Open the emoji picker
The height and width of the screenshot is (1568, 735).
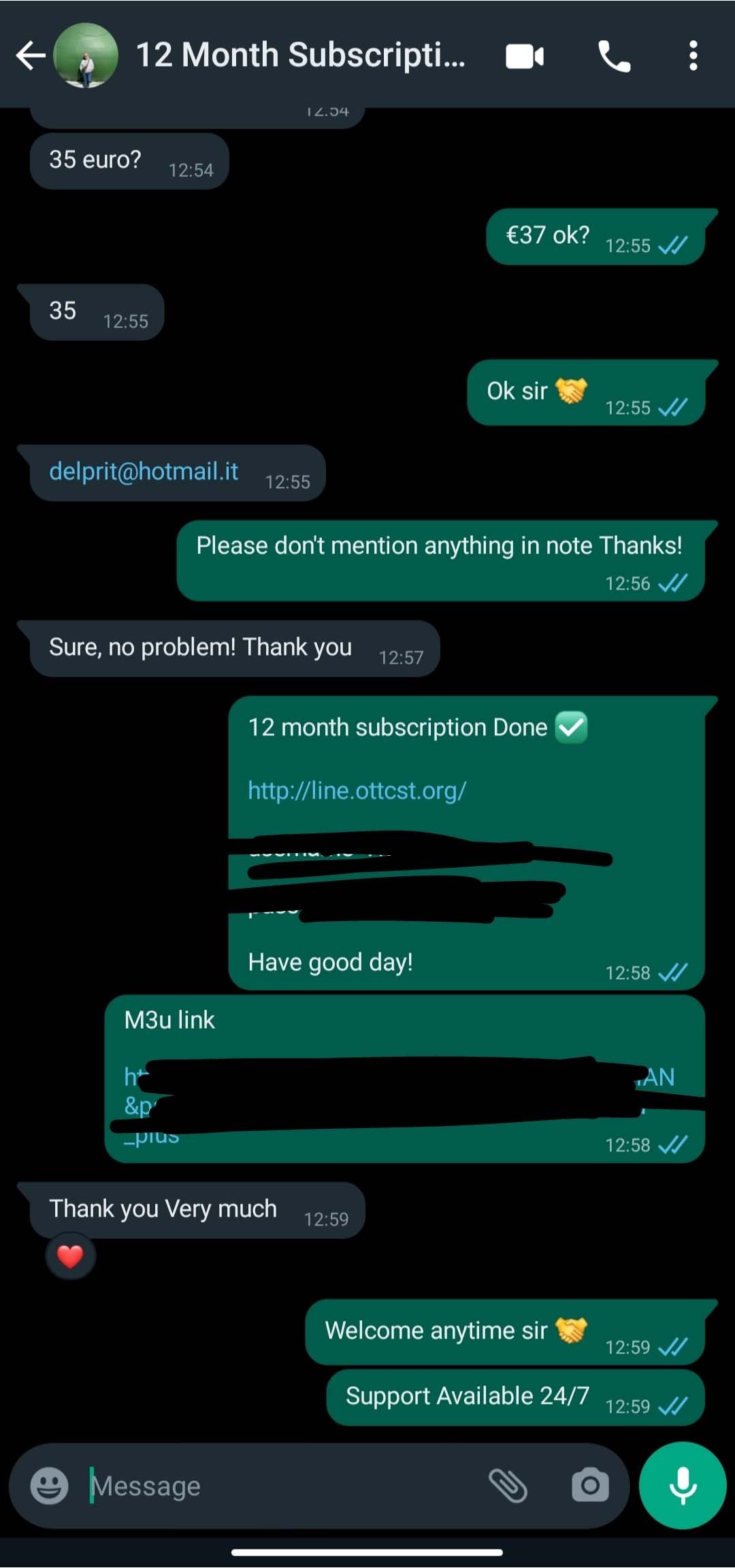pyautogui.click(x=50, y=1486)
